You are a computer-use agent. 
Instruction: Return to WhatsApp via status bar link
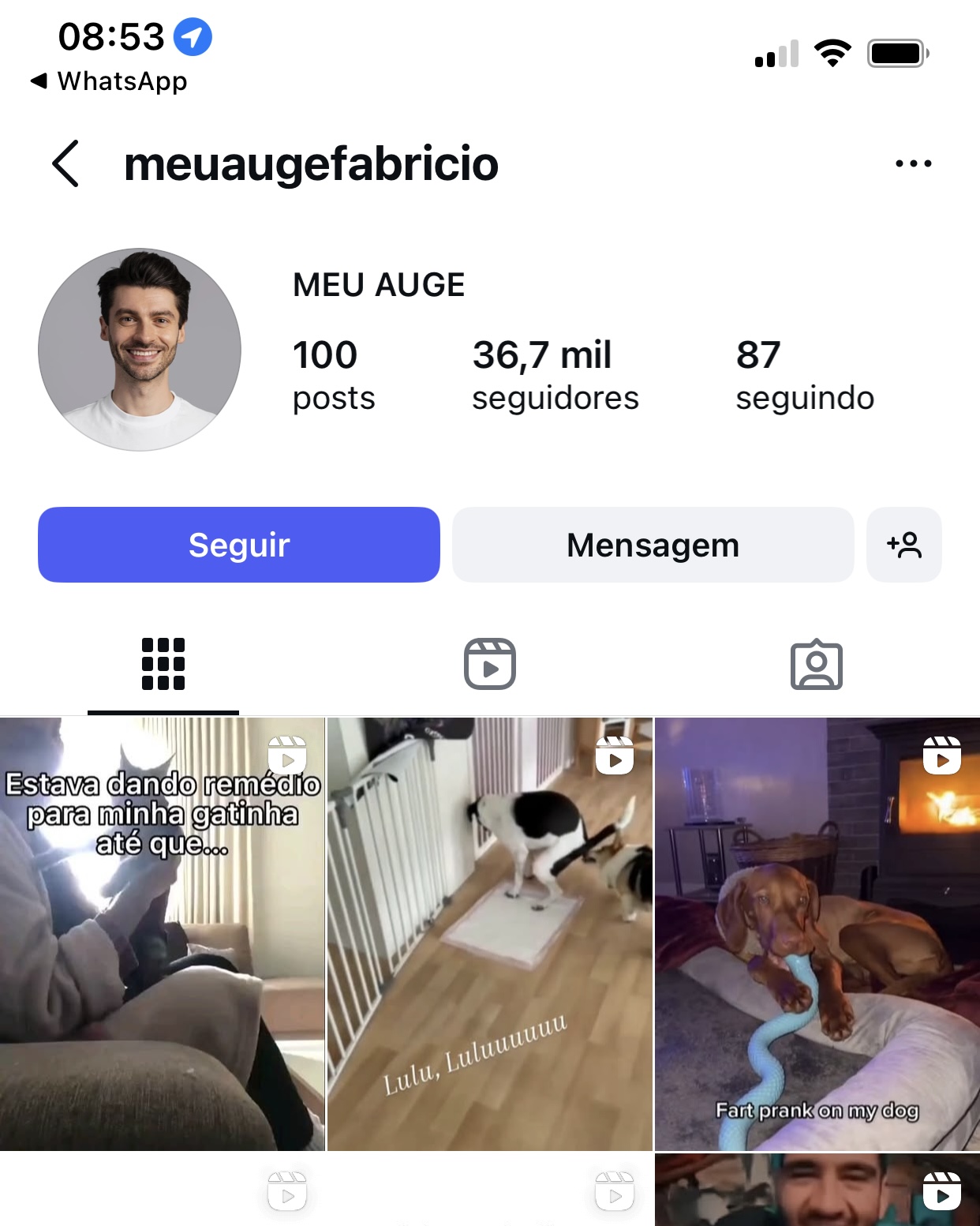click(x=110, y=81)
